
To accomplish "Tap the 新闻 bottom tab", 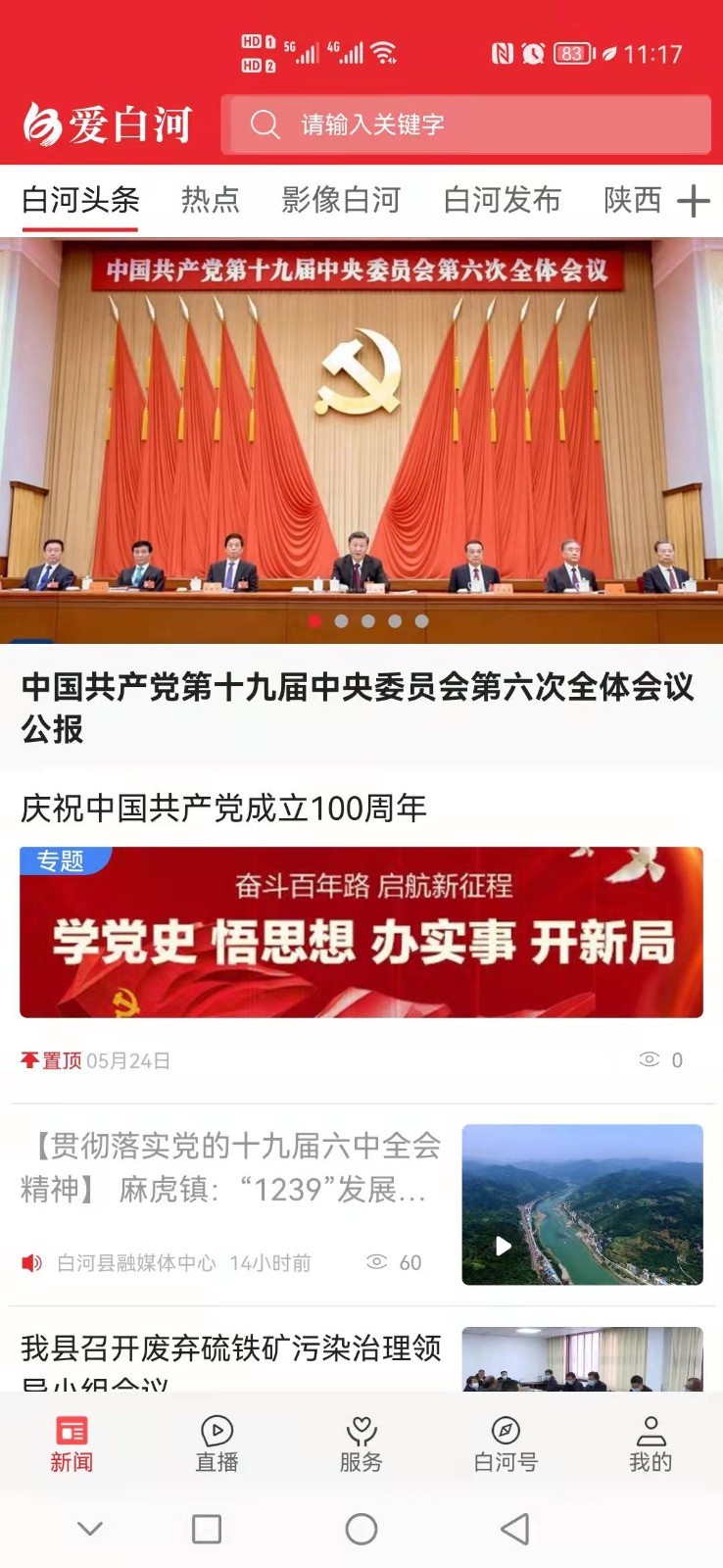I will [72, 1444].
